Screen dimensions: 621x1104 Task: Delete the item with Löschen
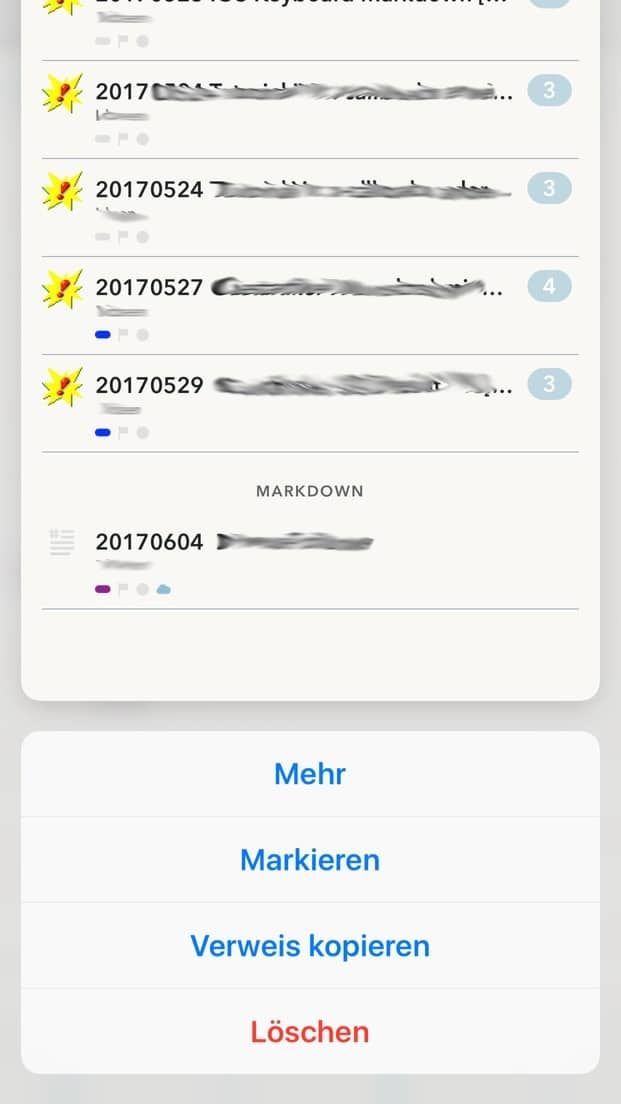pyautogui.click(x=310, y=1032)
